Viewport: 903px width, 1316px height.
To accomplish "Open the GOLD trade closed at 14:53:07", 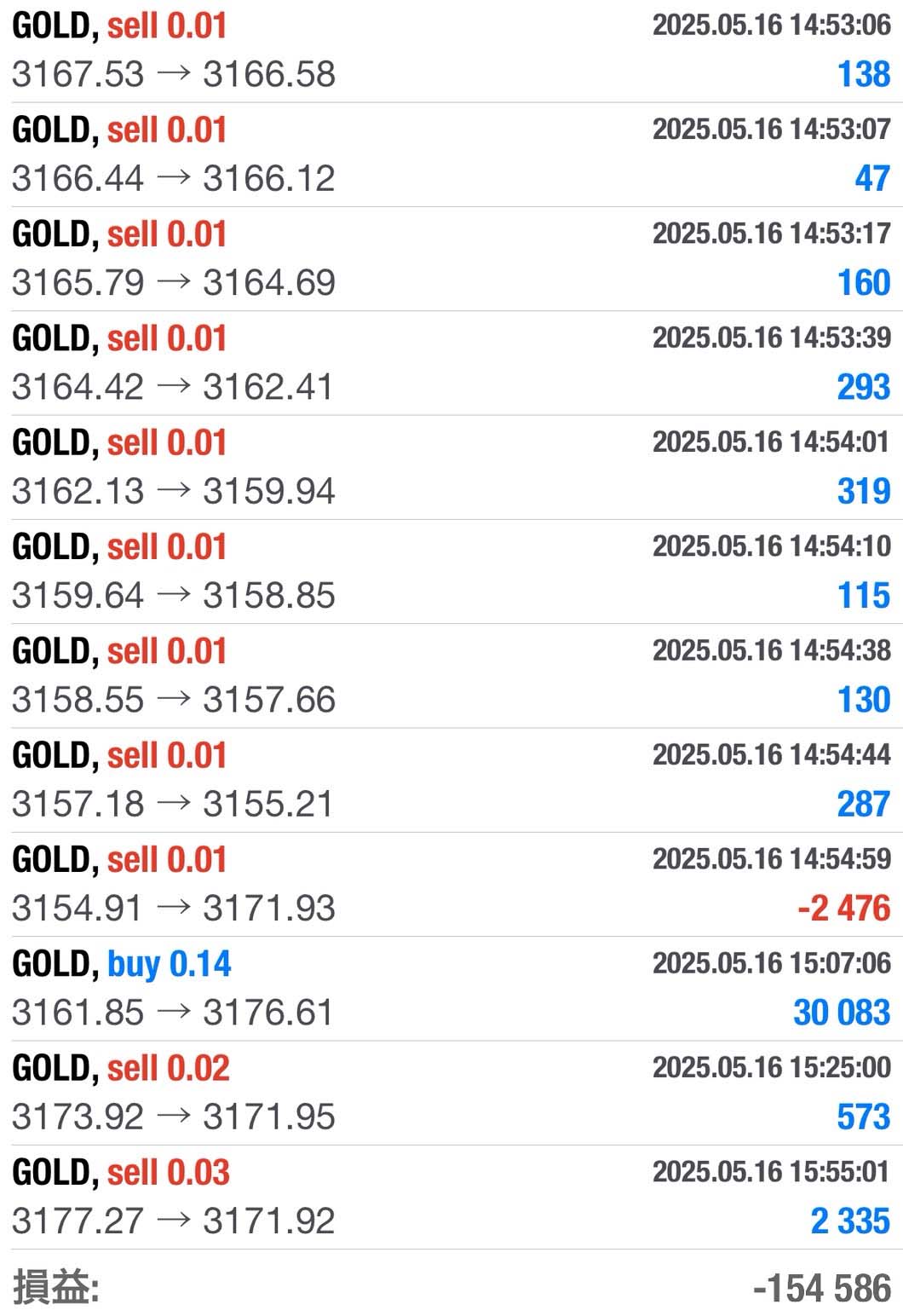I will pos(451,154).
